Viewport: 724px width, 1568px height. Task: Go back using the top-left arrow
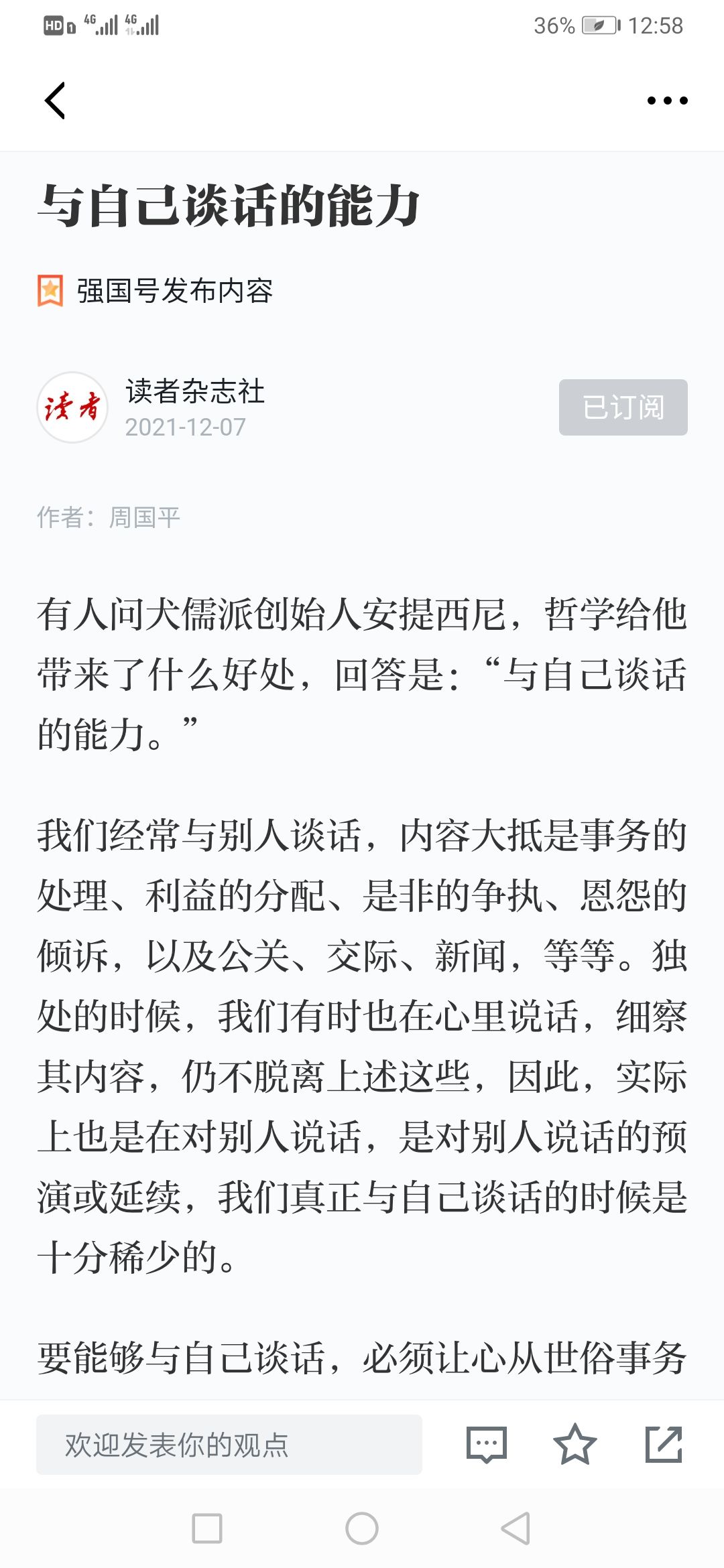(x=55, y=101)
